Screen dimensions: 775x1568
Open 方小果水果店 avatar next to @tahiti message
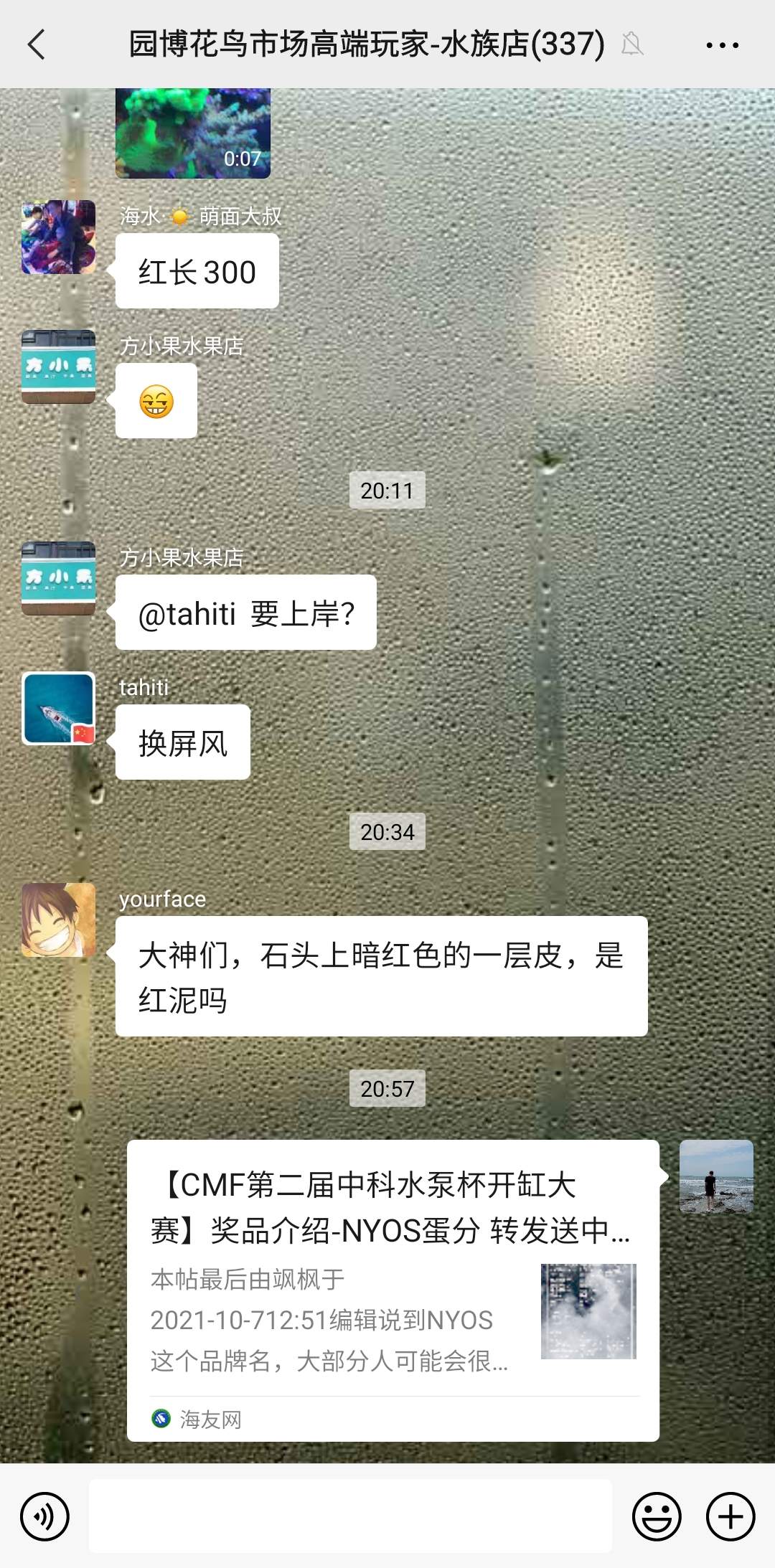click(58, 579)
